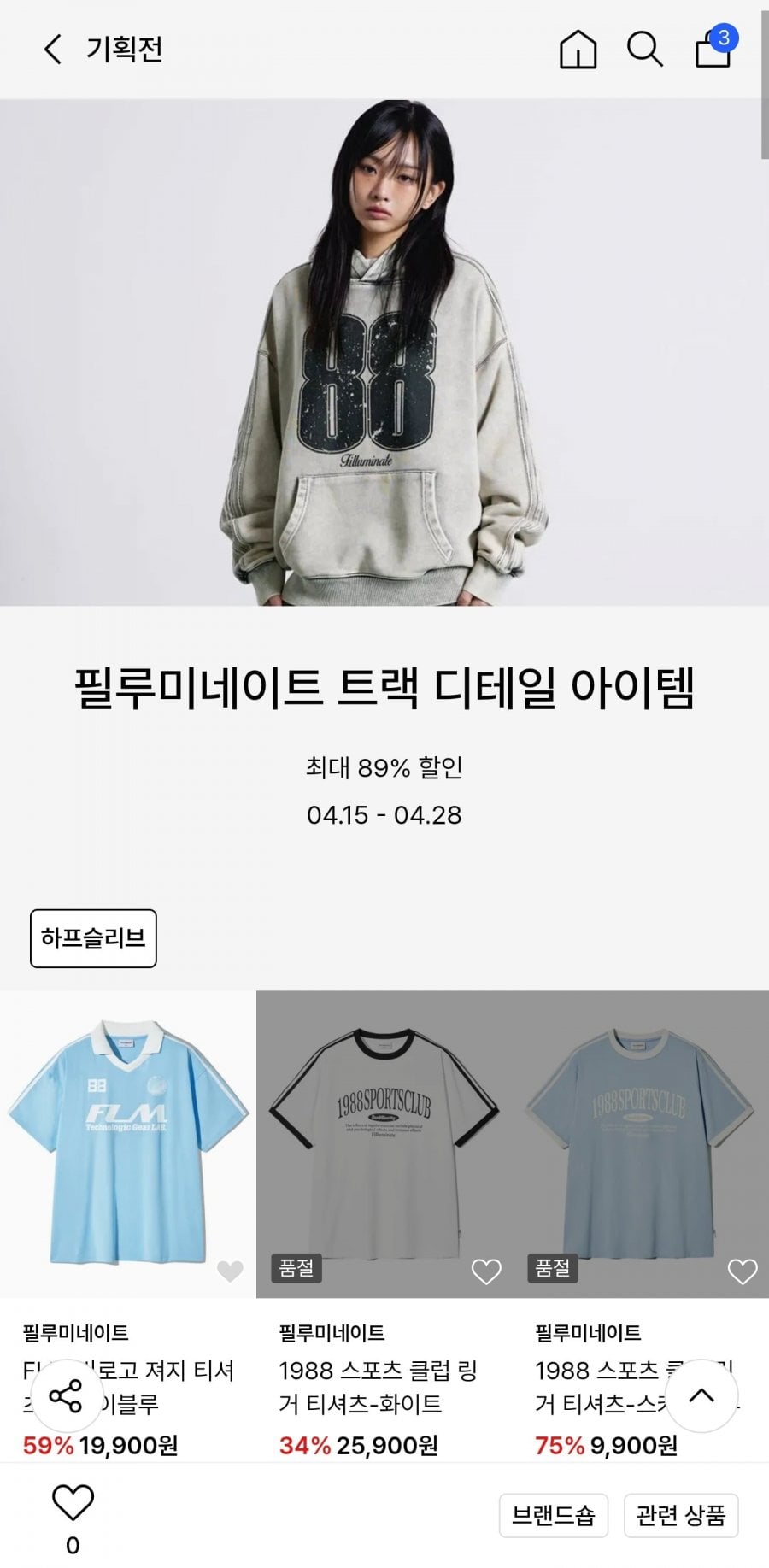
Task: Like the sky blue FLM jersey
Action: click(x=230, y=1271)
